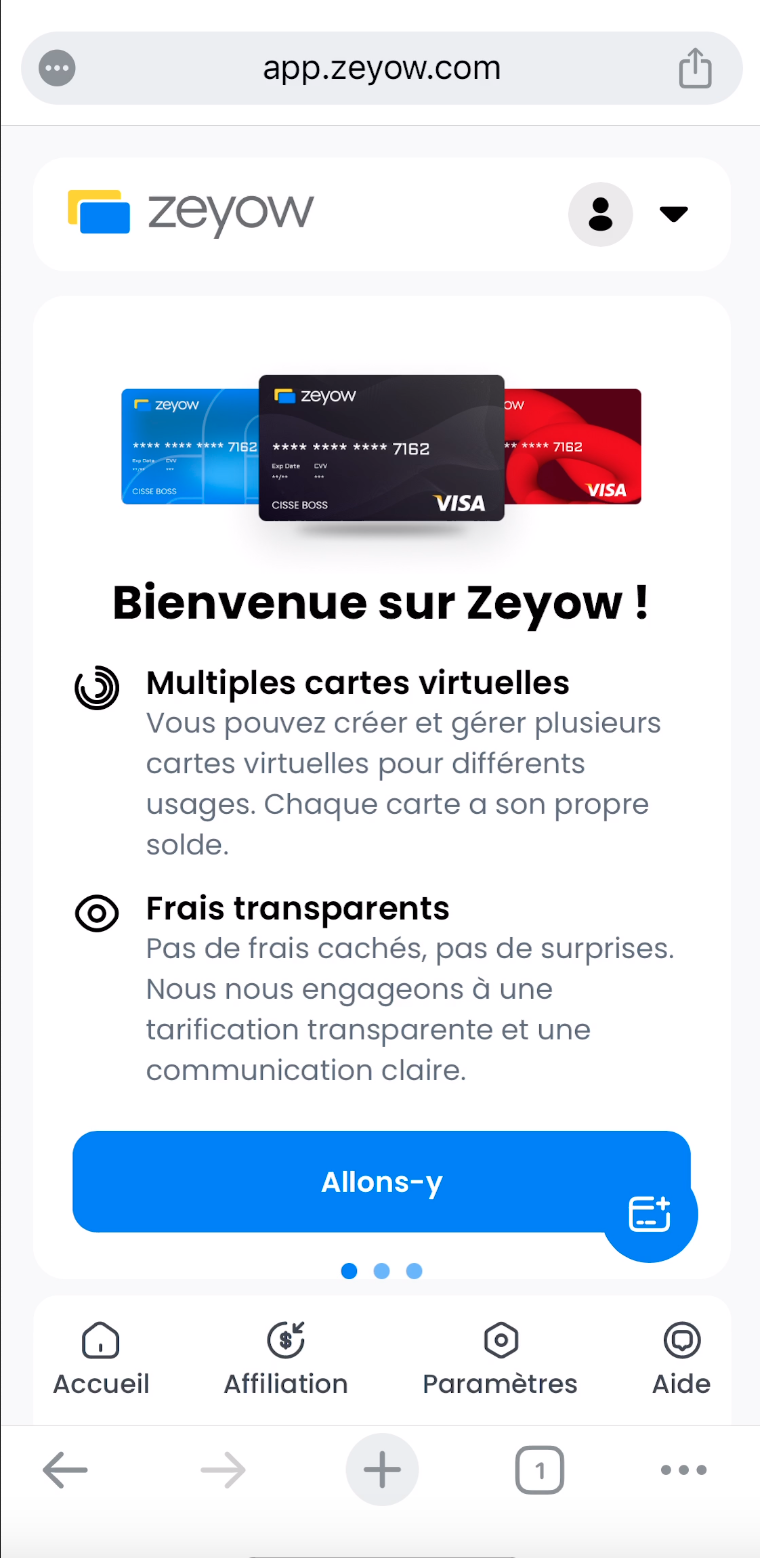Screen dimensions: 760x1558
Task: Switch to the Affiliation tab
Action: tap(286, 1359)
